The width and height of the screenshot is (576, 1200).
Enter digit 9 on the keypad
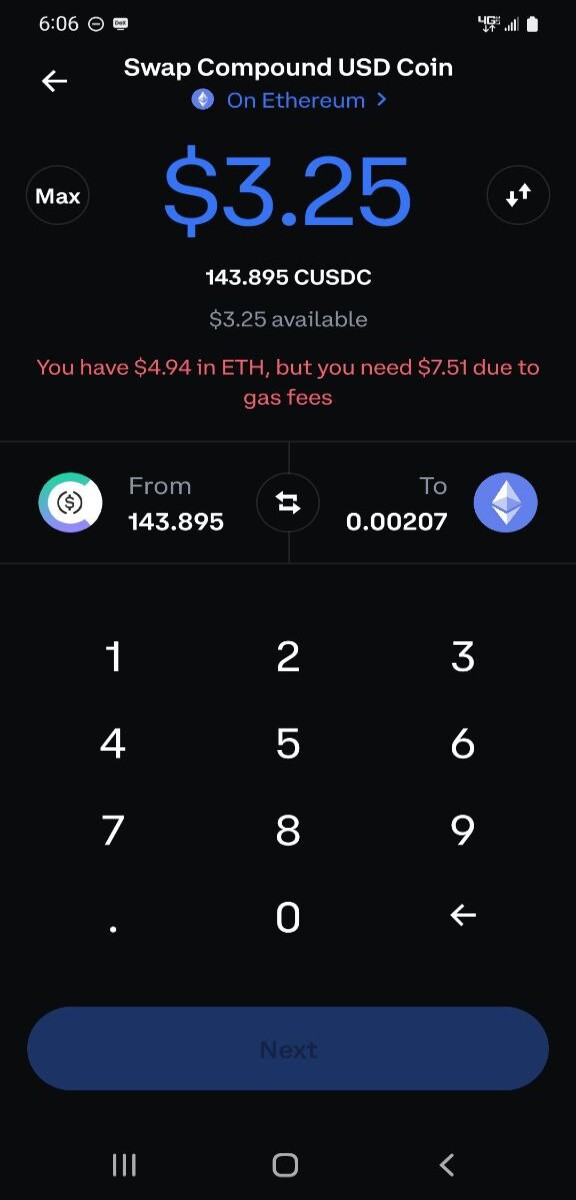[x=462, y=830]
